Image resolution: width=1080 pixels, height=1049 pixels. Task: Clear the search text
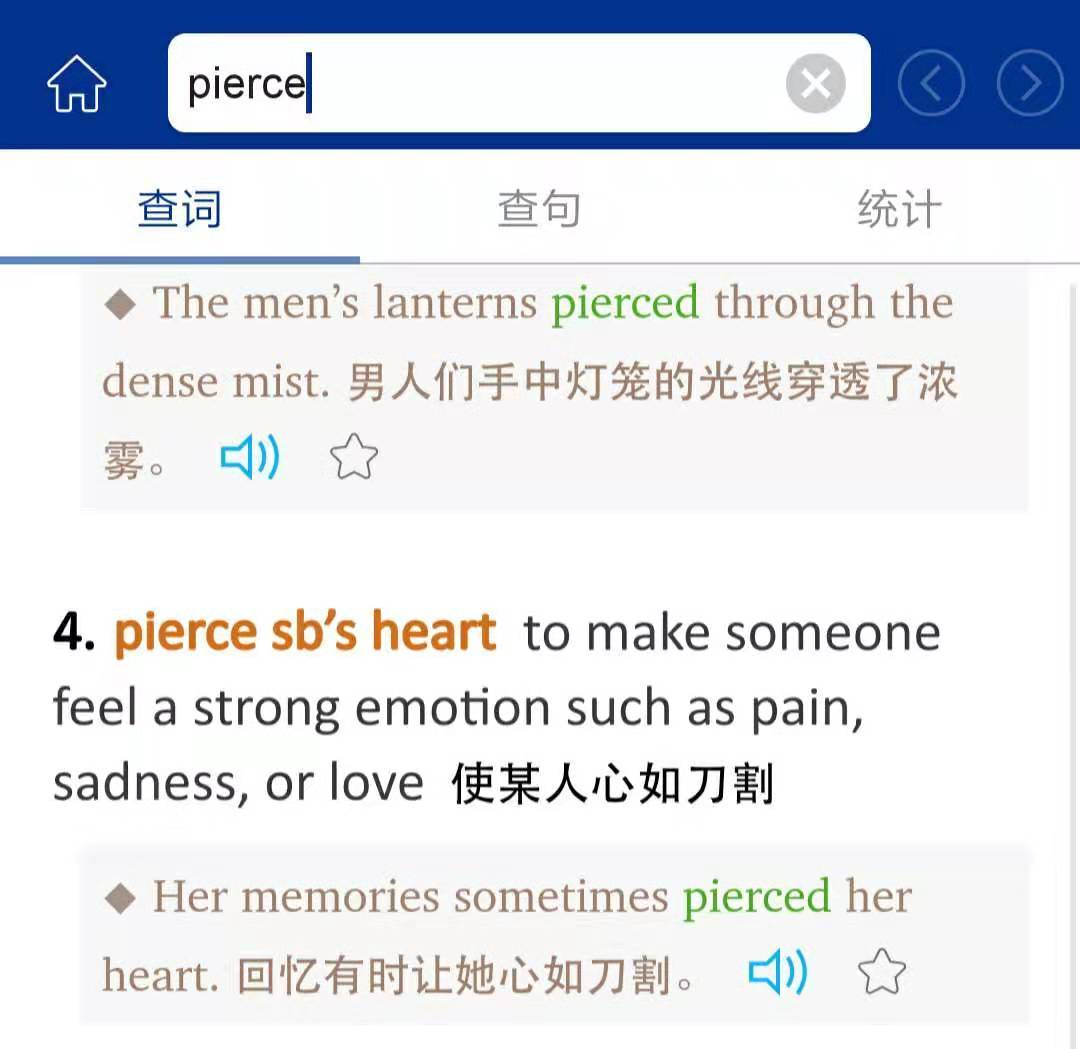coord(815,84)
